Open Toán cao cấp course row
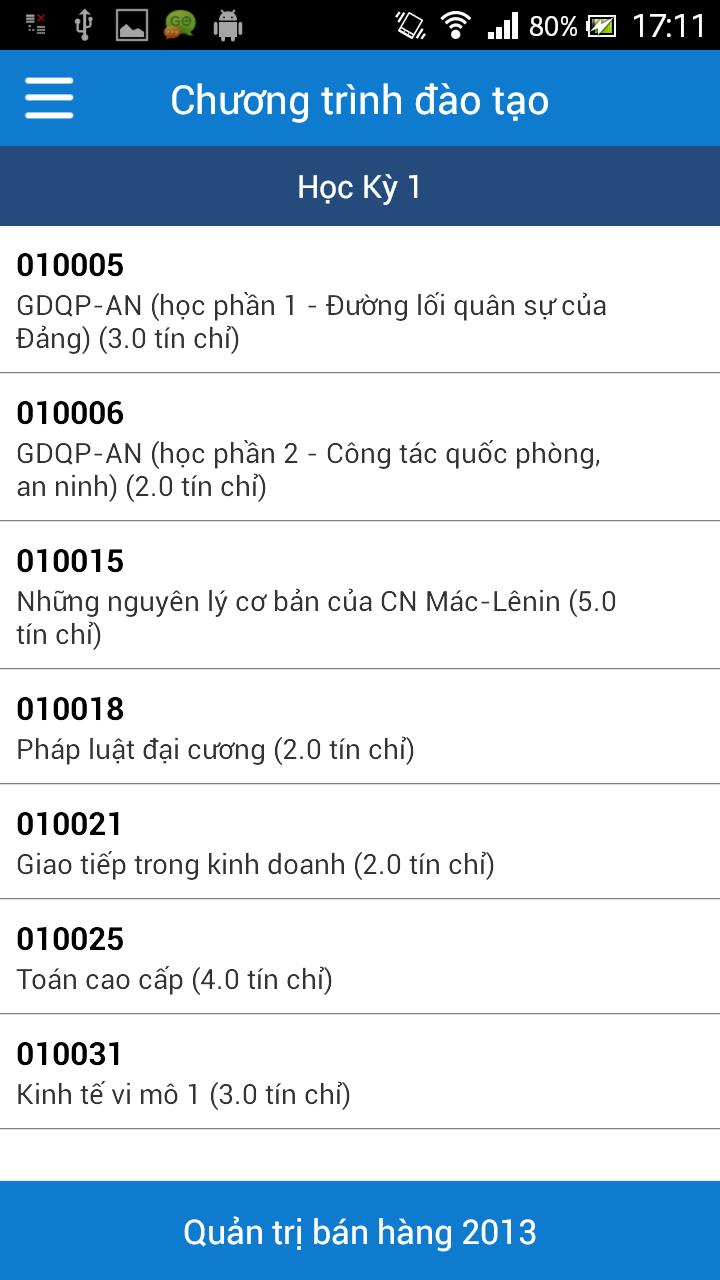The width and height of the screenshot is (720, 1280). point(360,957)
